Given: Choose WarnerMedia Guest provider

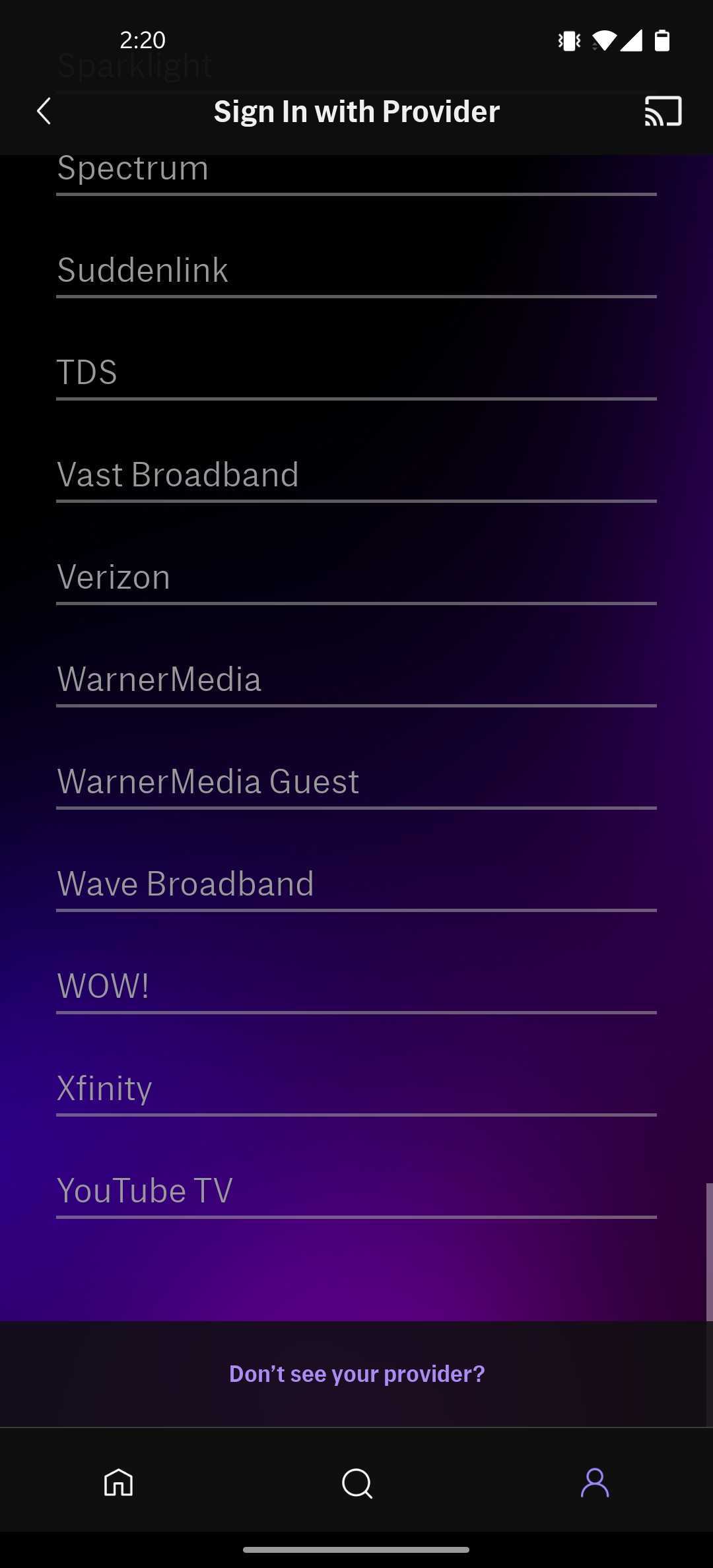Looking at the screenshot, I should tap(356, 782).
